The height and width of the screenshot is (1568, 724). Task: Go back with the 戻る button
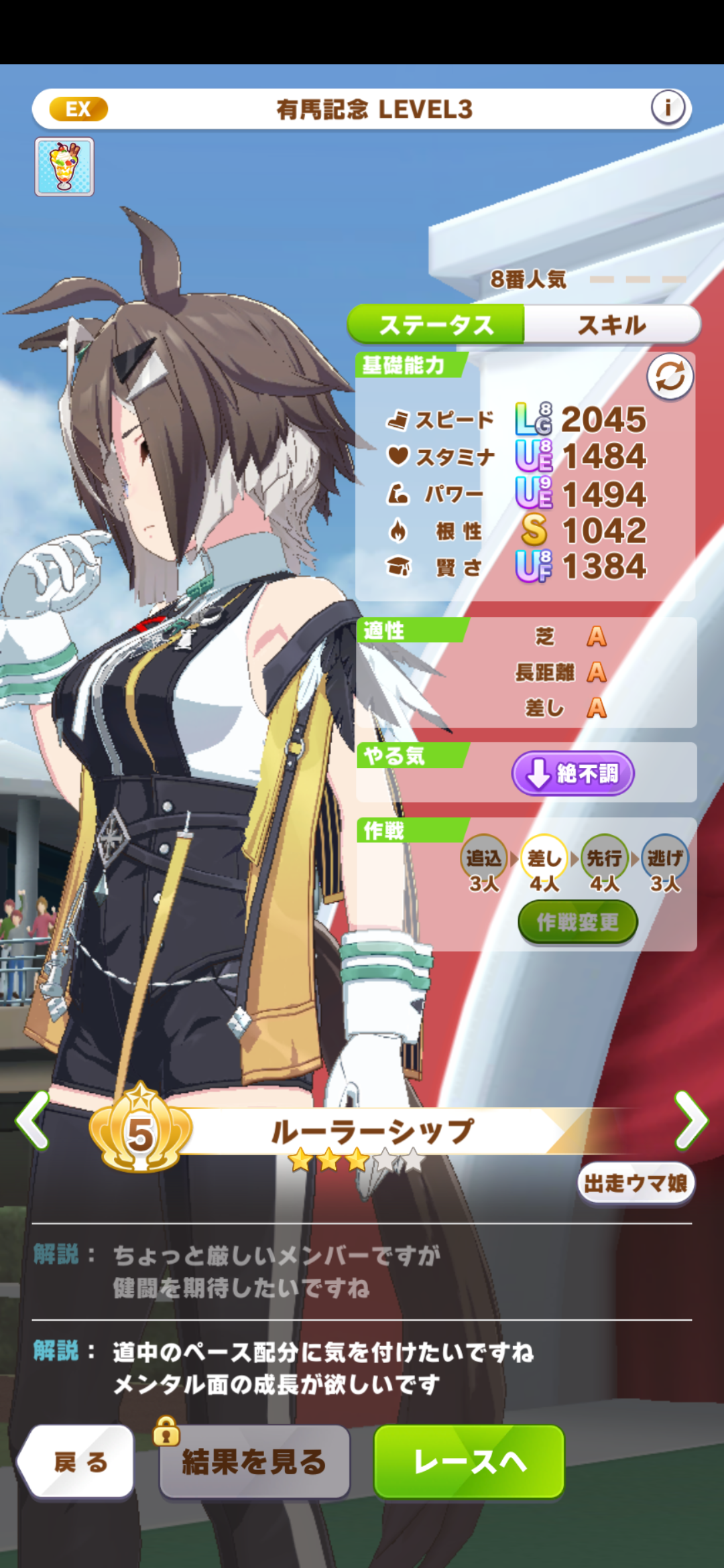pyautogui.click(x=79, y=1461)
